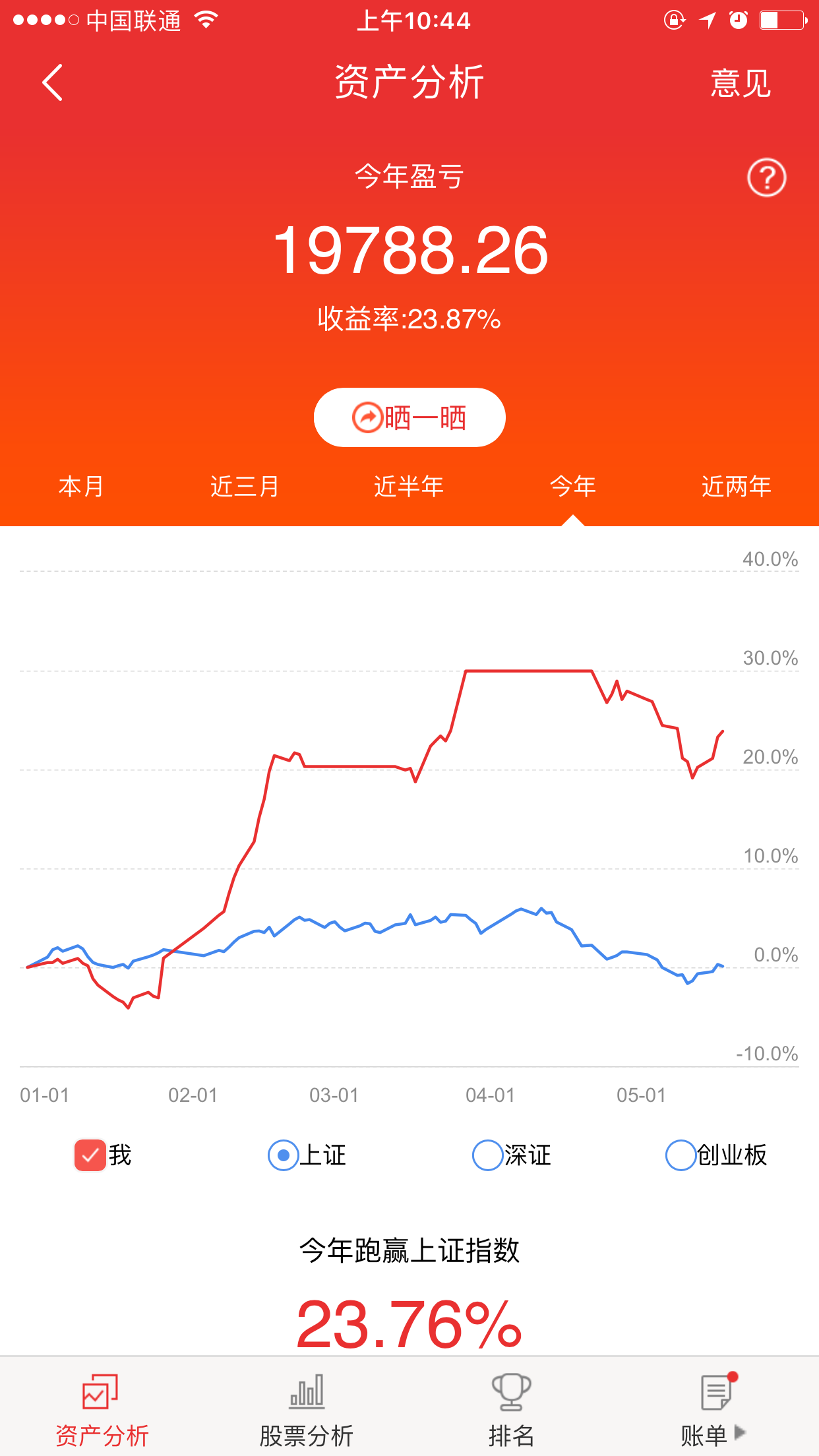Screen dimensions: 819x1456
Task: Go back using the back arrow
Action: pos(52,83)
